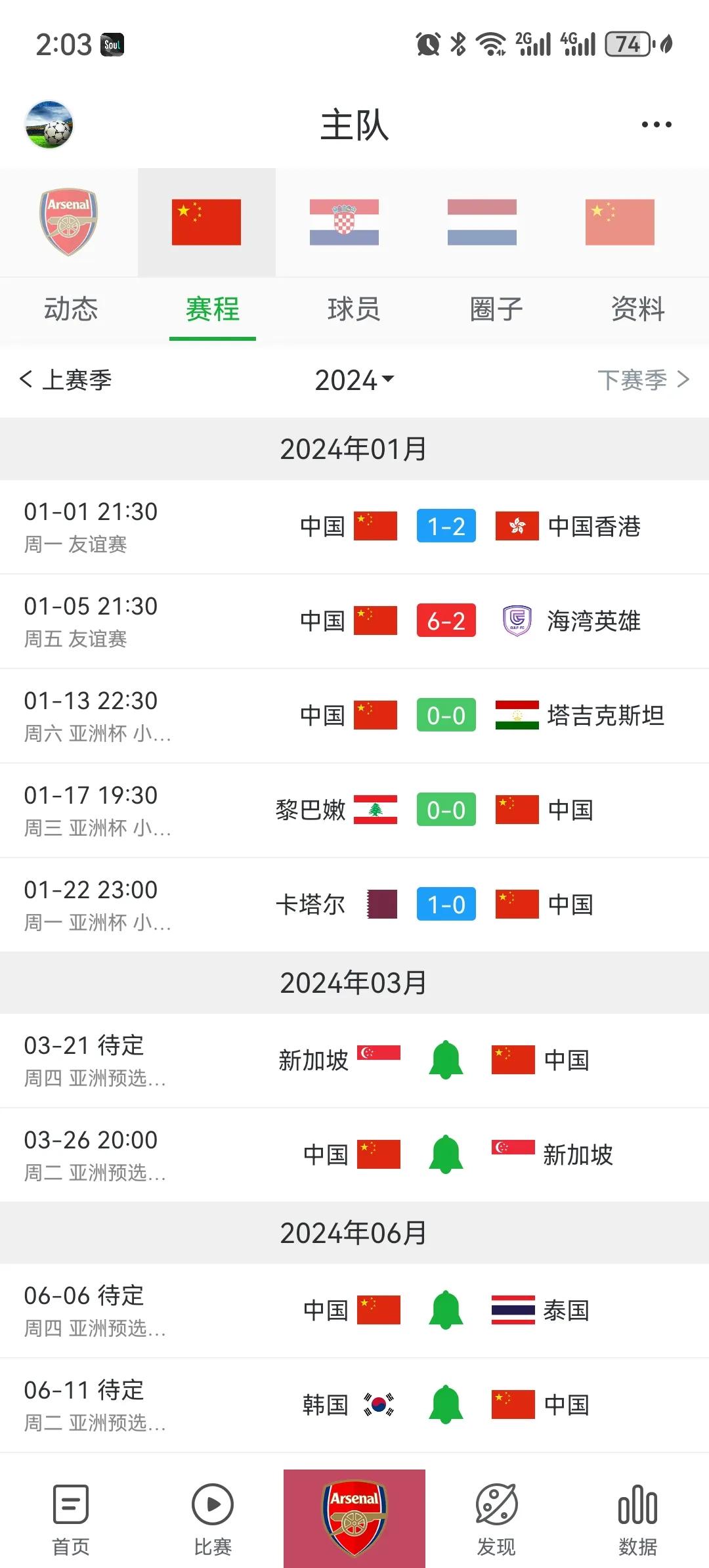Screen dimensions: 709x1568
Task: Select the Netherlands flag team icon
Action: tap(483, 221)
